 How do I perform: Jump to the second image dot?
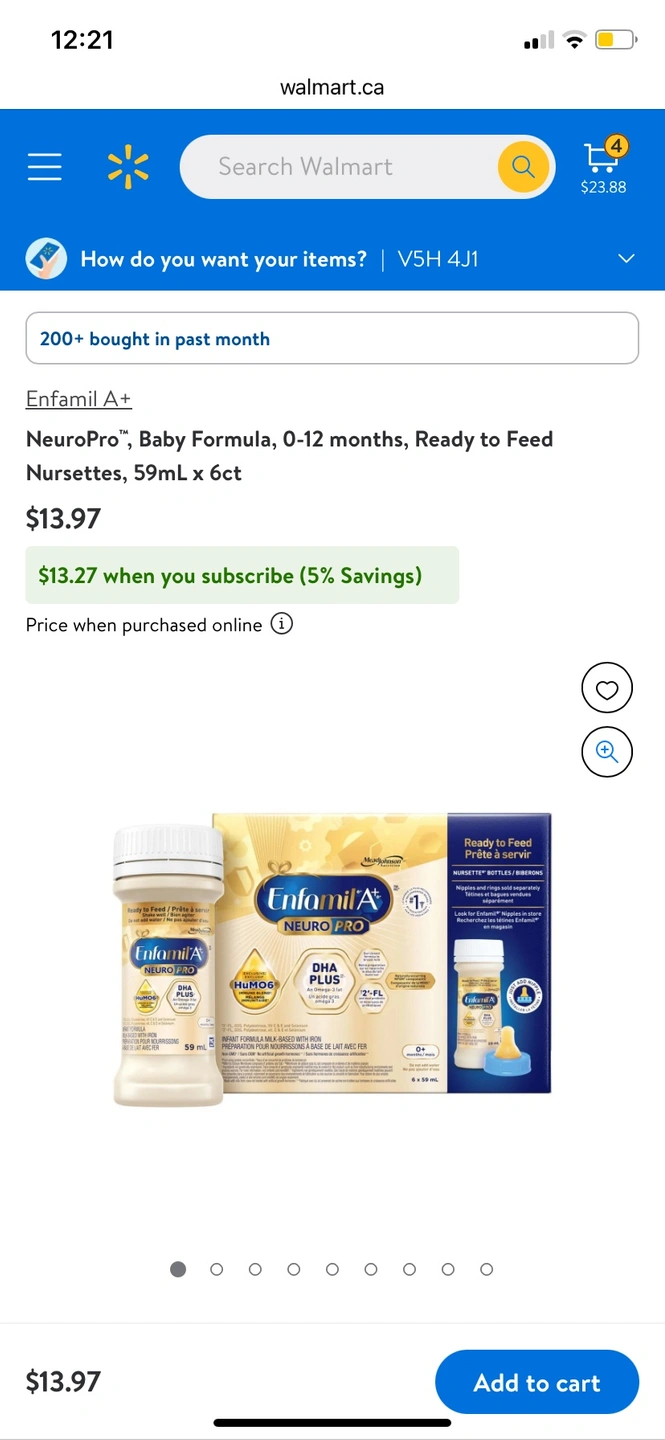pyautogui.click(x=216, y=1269)
